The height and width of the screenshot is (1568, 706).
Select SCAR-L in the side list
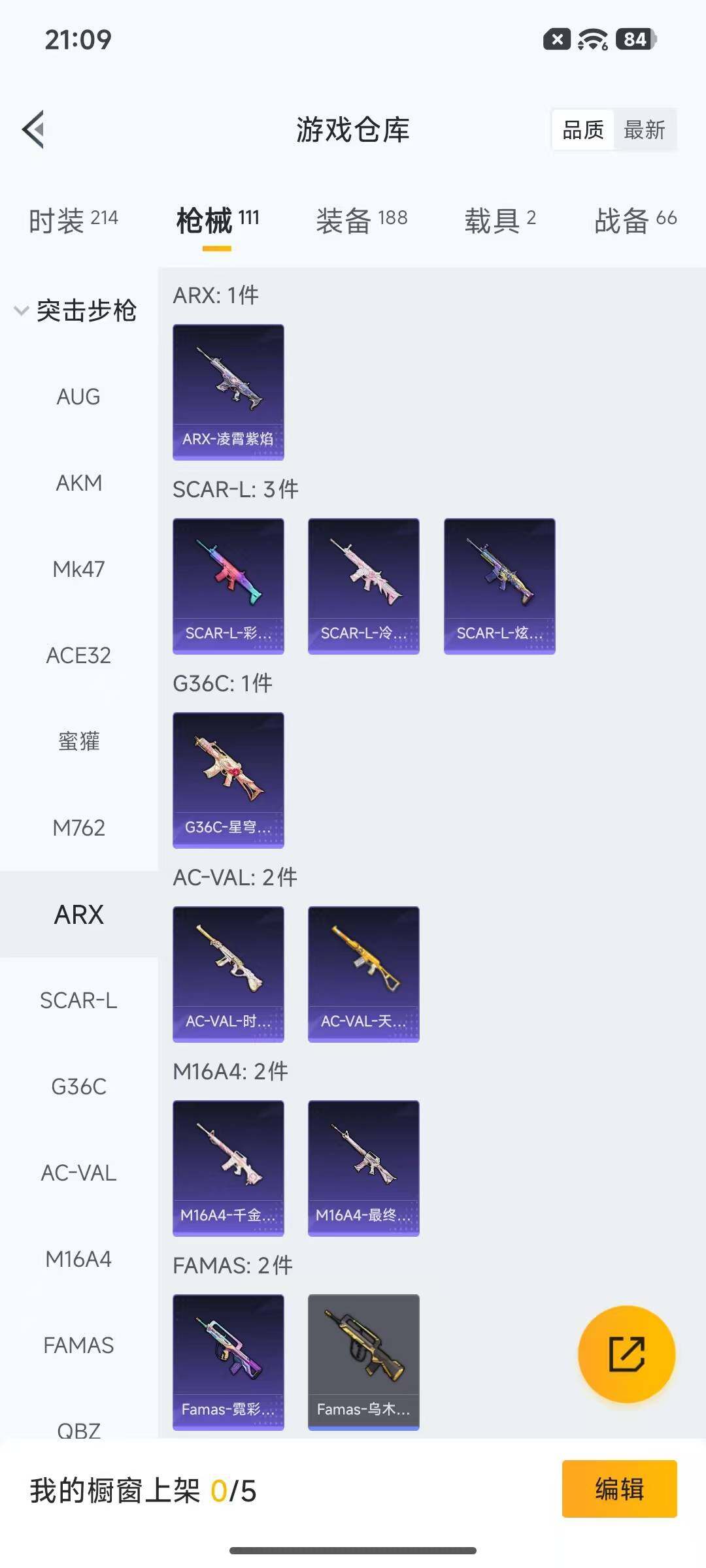[x=78, y=1000]
